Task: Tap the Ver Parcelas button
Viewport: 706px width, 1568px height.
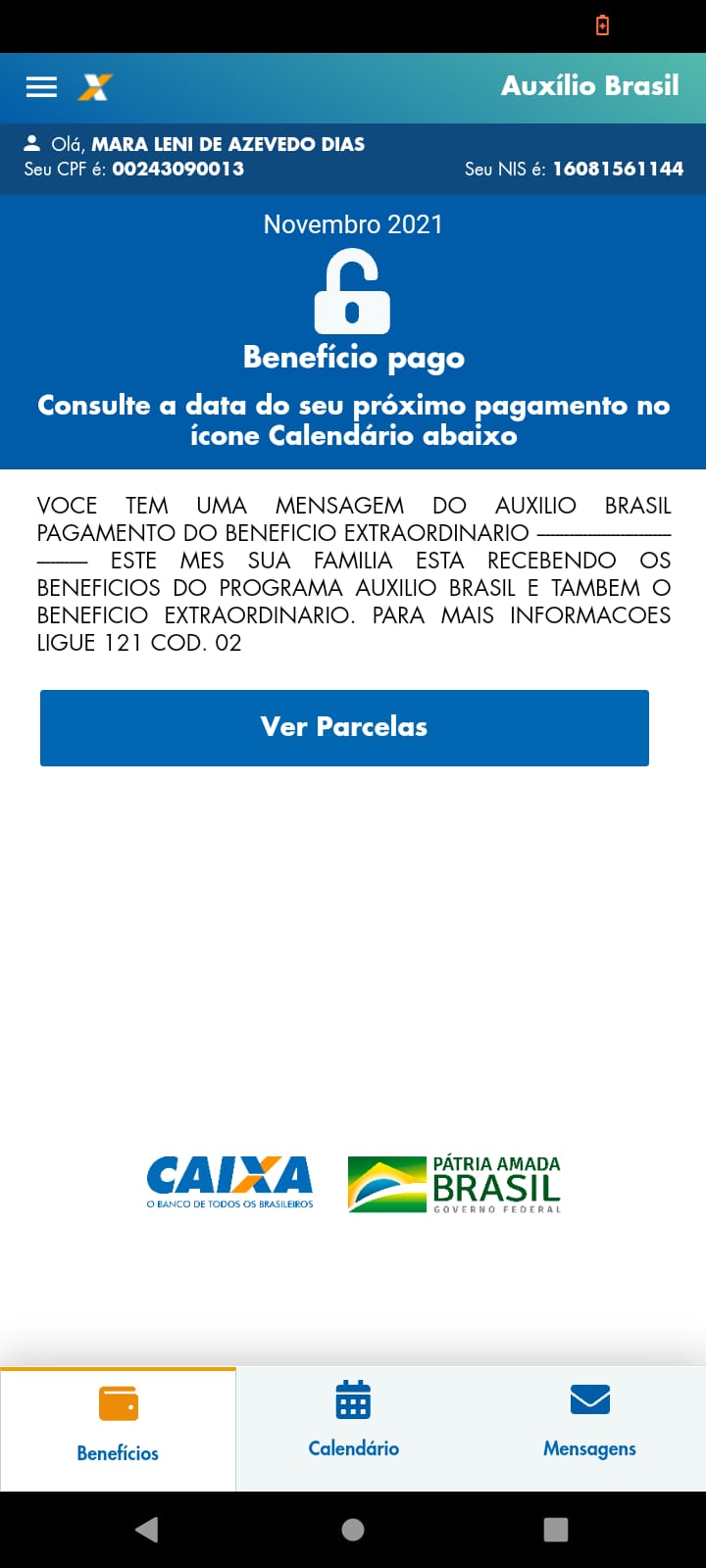Action: (x=344, y=727)
